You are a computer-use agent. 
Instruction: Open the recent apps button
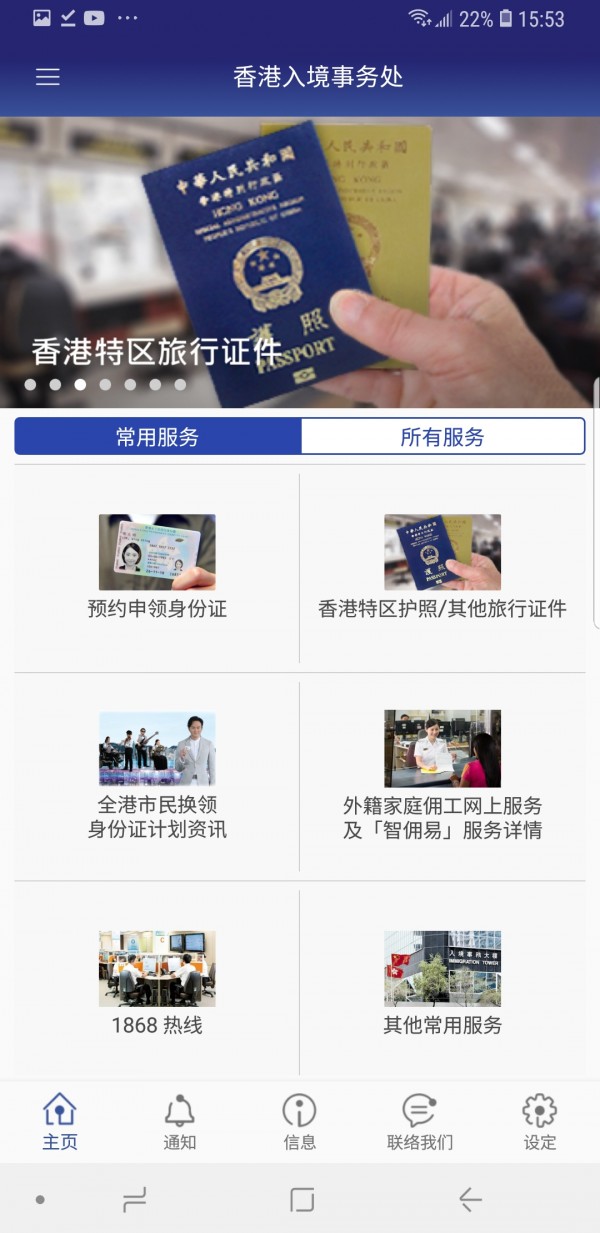coord(133,1199)
